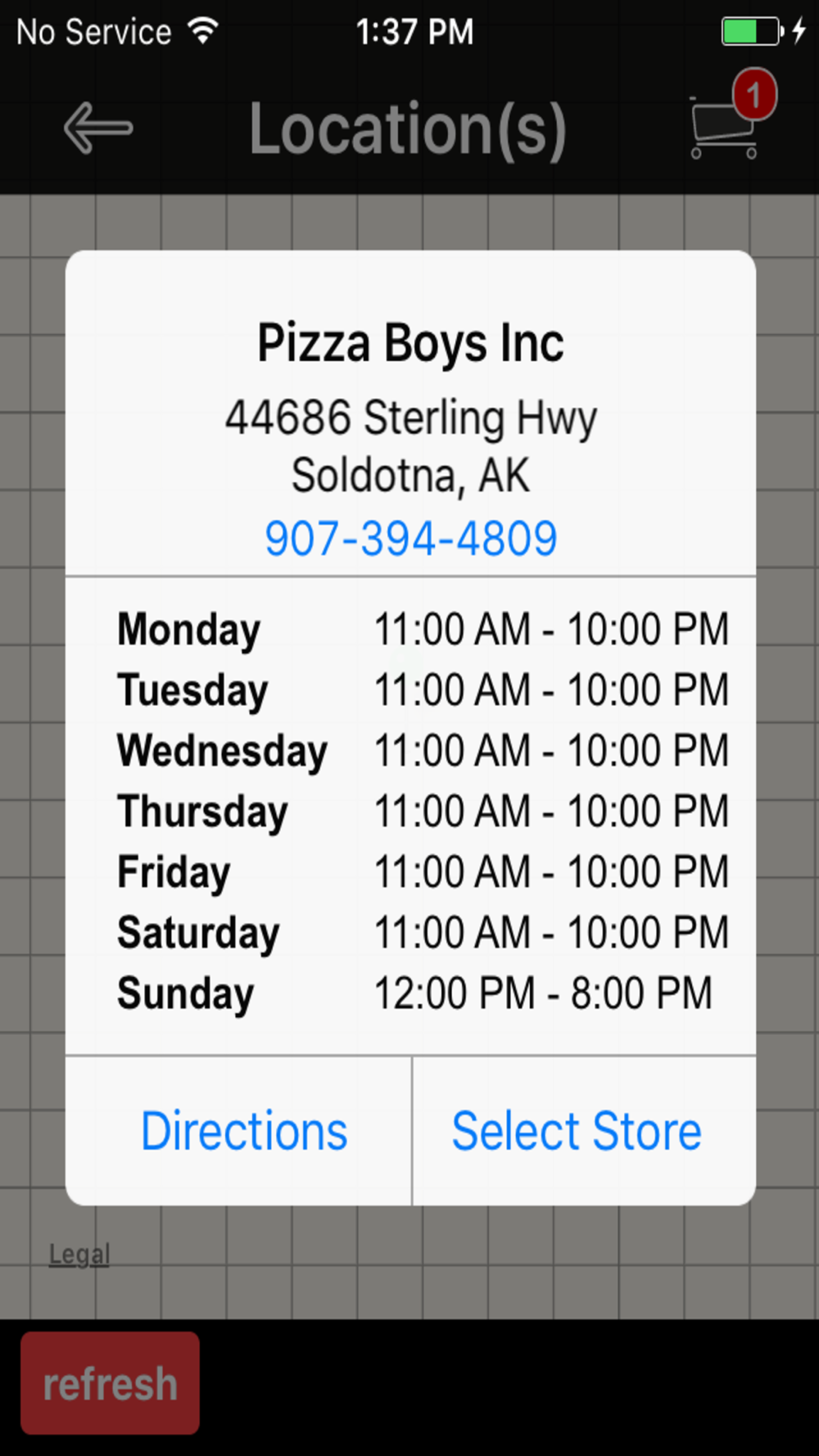Open the Legal link
Screen dimensions: 819x1456
pos(79,1254)
